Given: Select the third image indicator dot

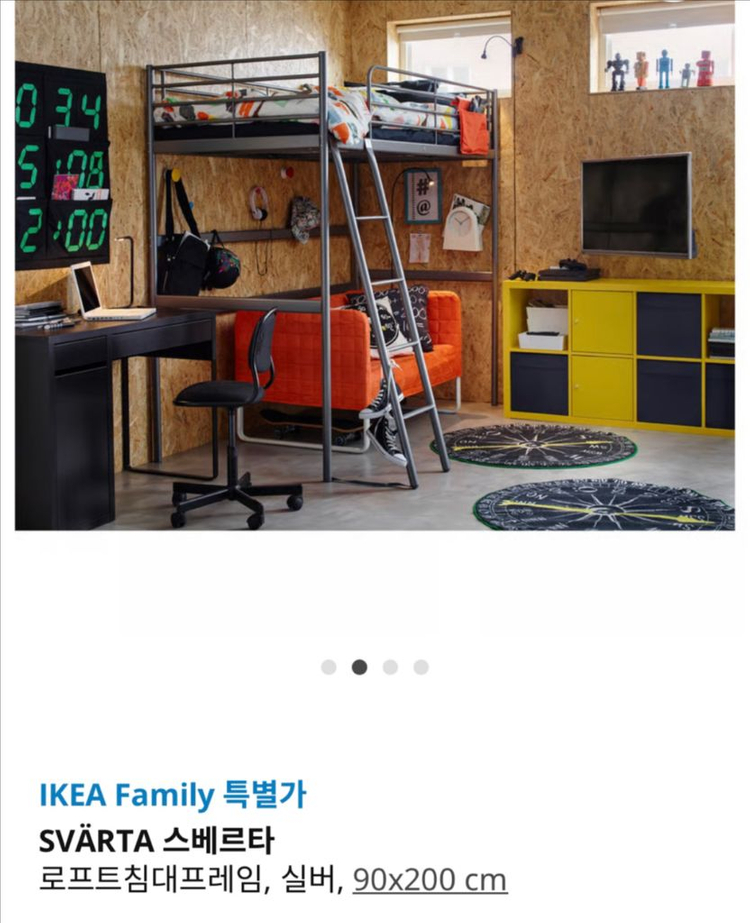Looking at the screenshot, I should 390,667.
